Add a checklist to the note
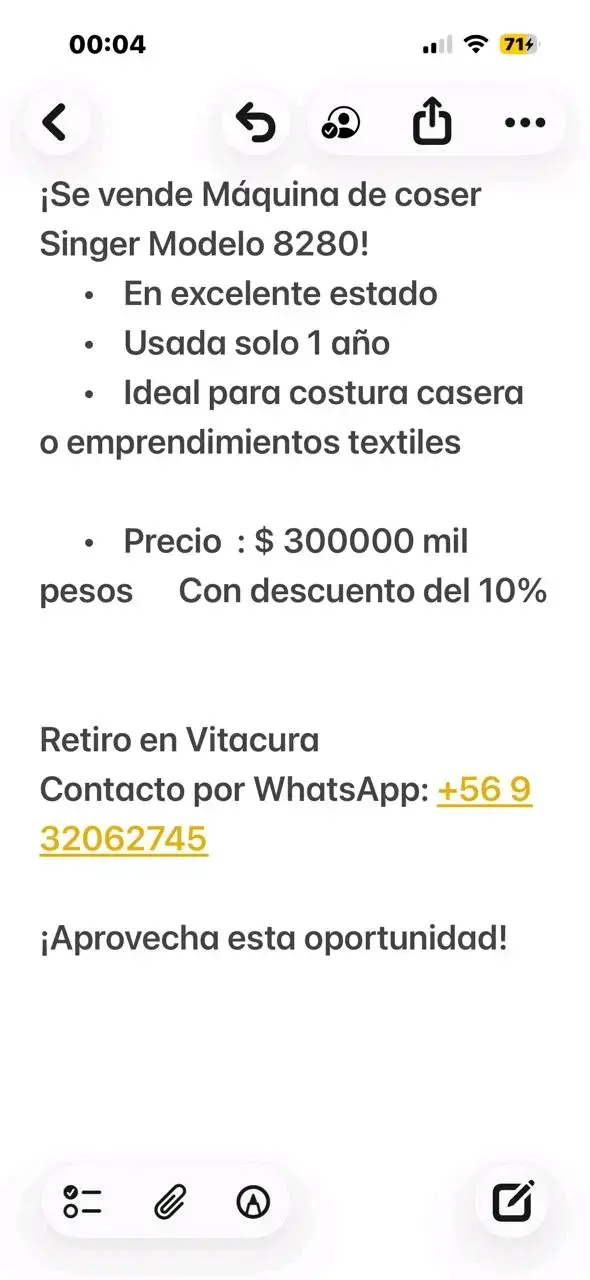 pyautogui.click(x=82, y=1201)
